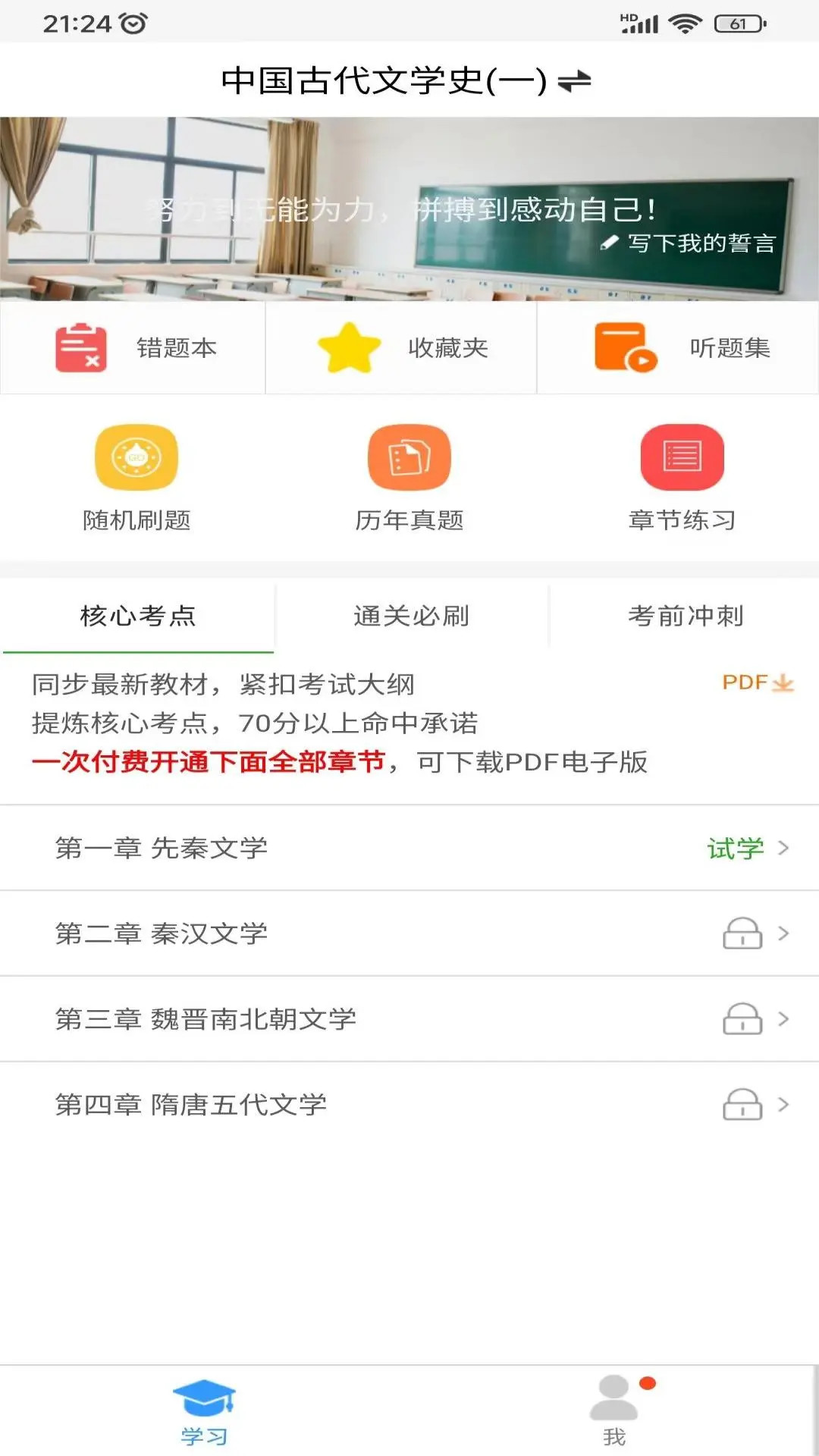Open the 收藏夹 favorites folder
The width and height of the screenshot is (819, 1456).
[402, 348]
